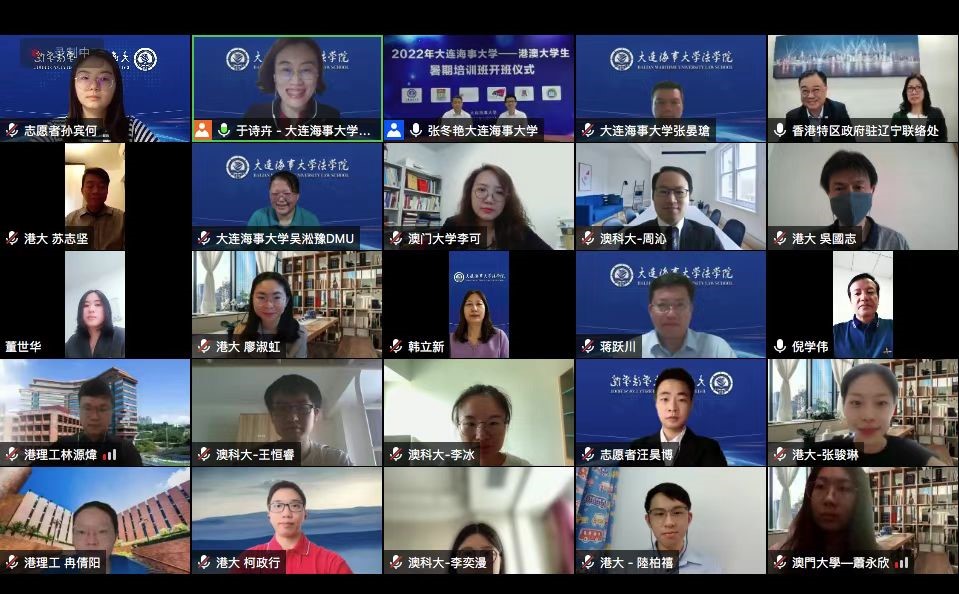Viewport: 959px width, 594px height.
Task: Open 澳门大学李可's video tile
Action: point(478,196)
